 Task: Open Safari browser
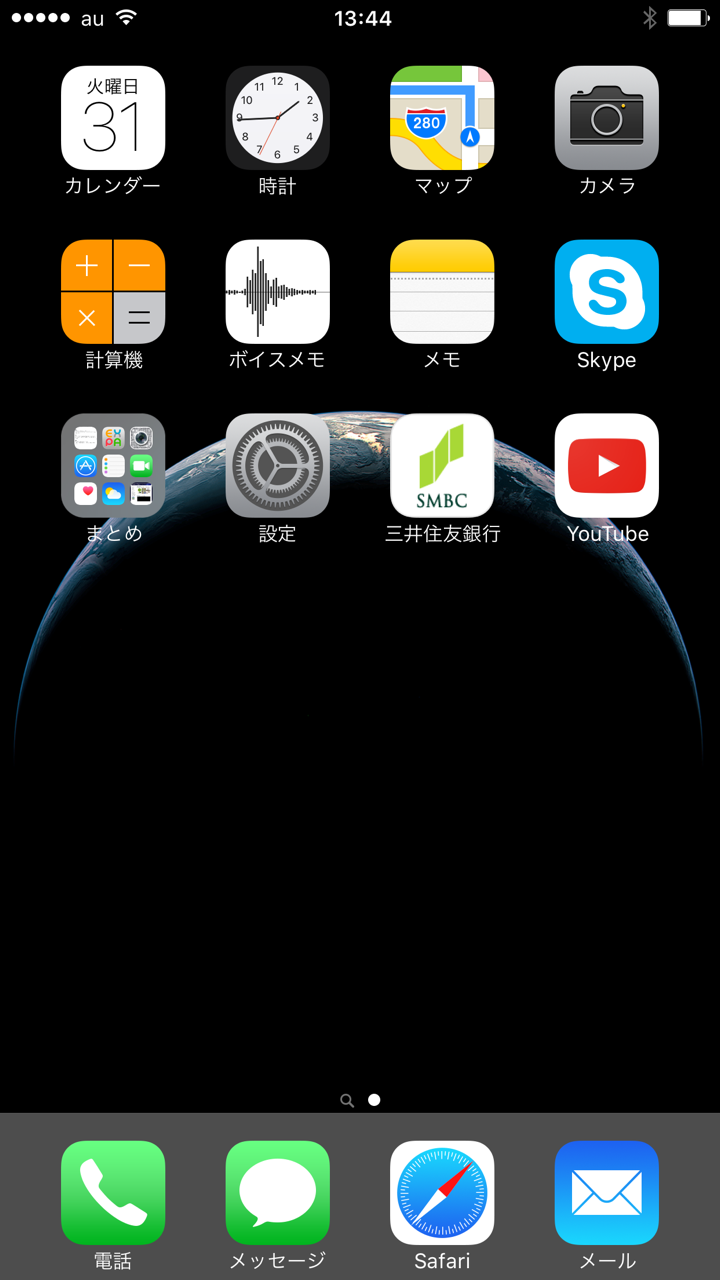(442, 1193)
